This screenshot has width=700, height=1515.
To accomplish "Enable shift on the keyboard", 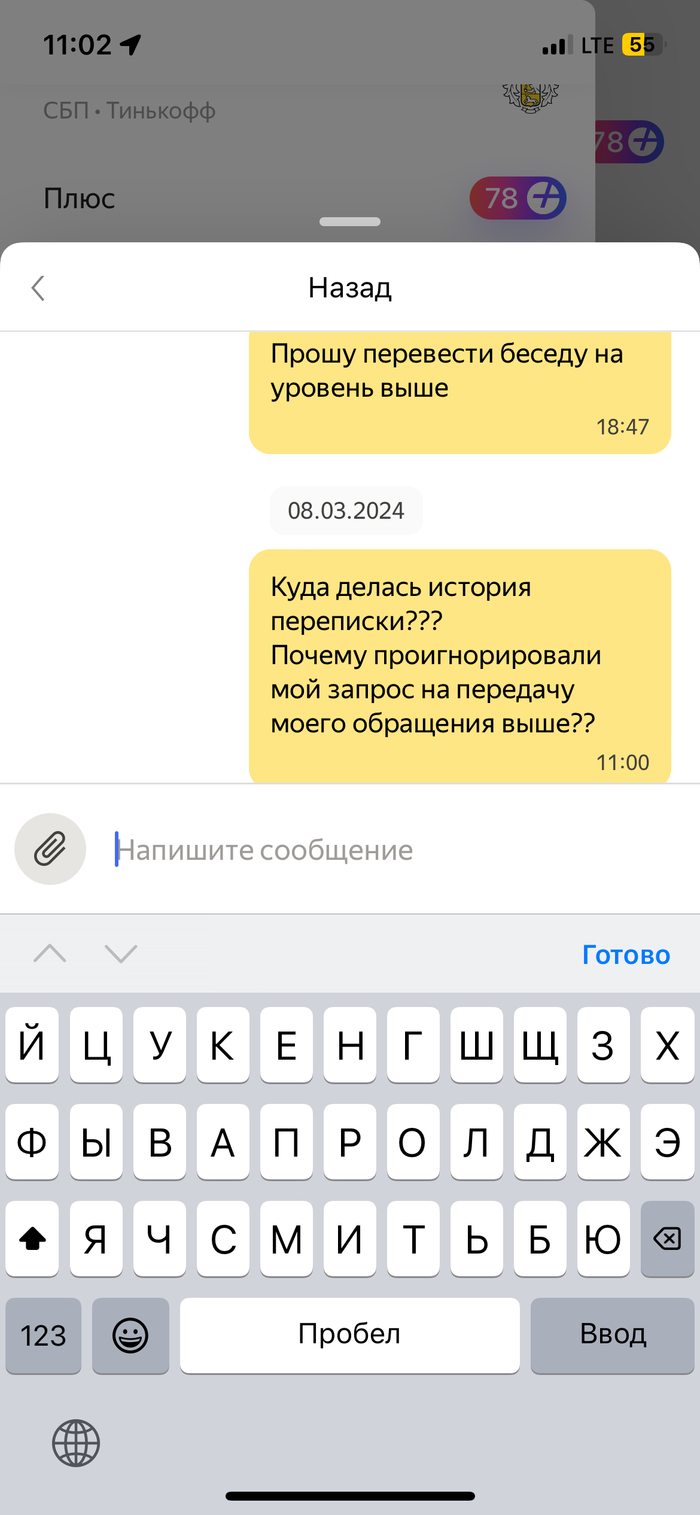I will (33, 1240).
